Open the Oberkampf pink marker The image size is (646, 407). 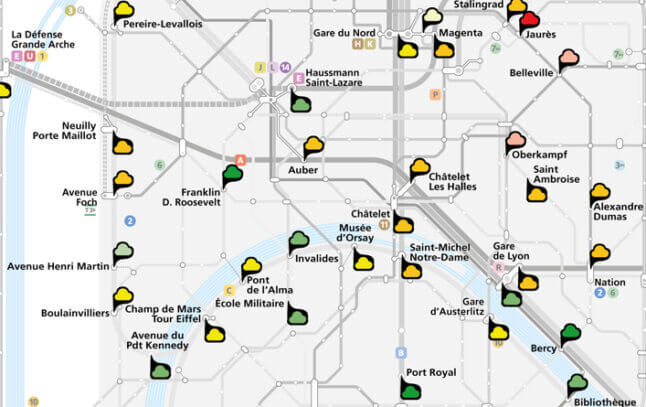pos(516,141)
